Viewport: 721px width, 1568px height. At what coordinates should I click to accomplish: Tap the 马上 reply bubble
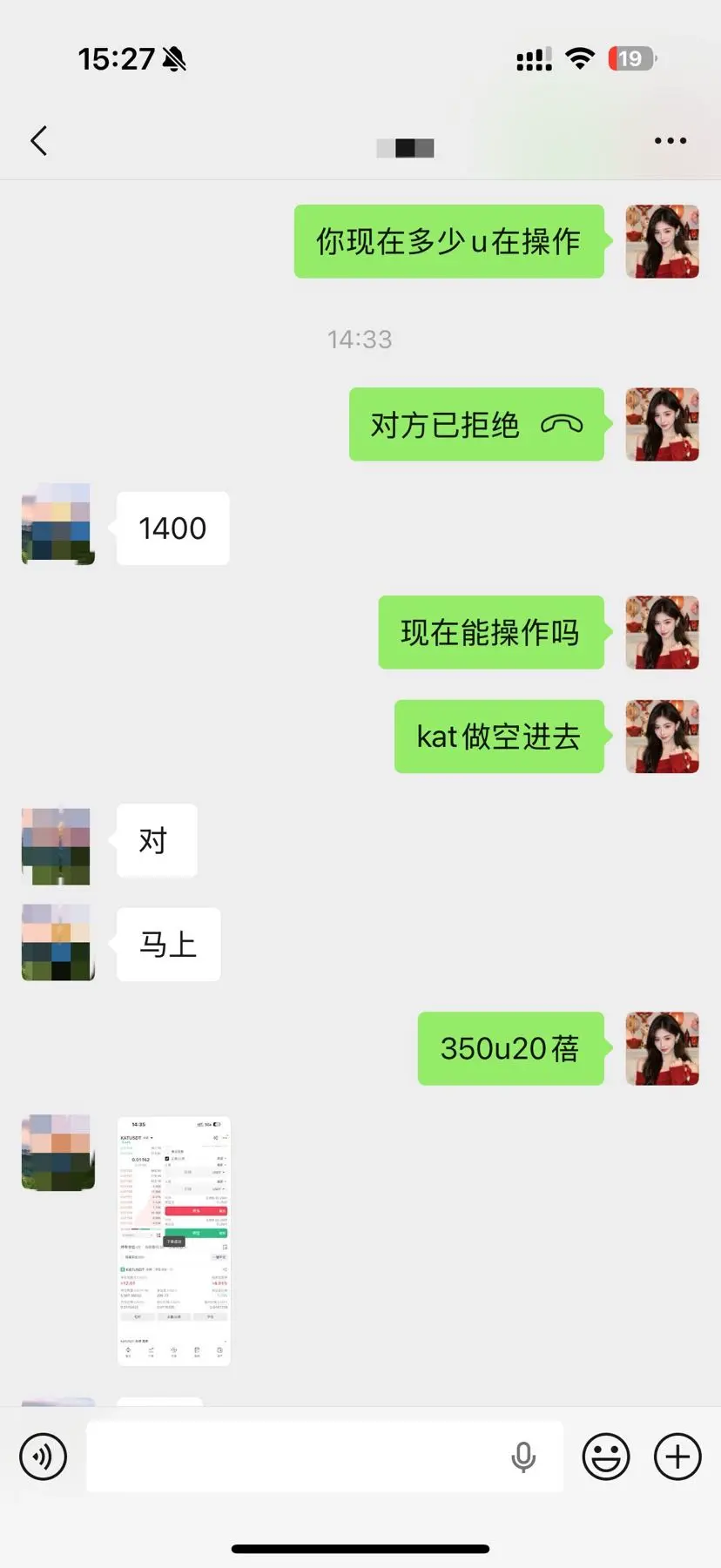168,944
